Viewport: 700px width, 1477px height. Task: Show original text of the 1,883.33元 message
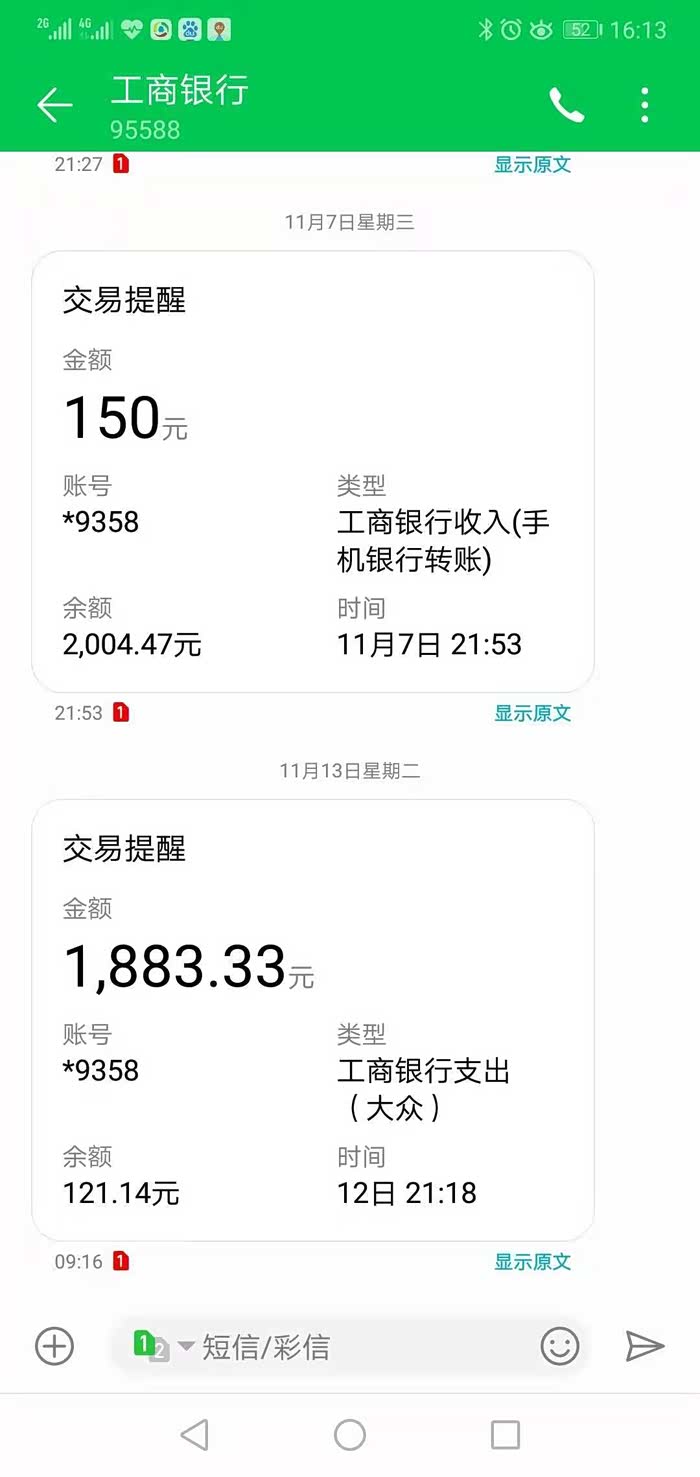tap(532, 1262)
